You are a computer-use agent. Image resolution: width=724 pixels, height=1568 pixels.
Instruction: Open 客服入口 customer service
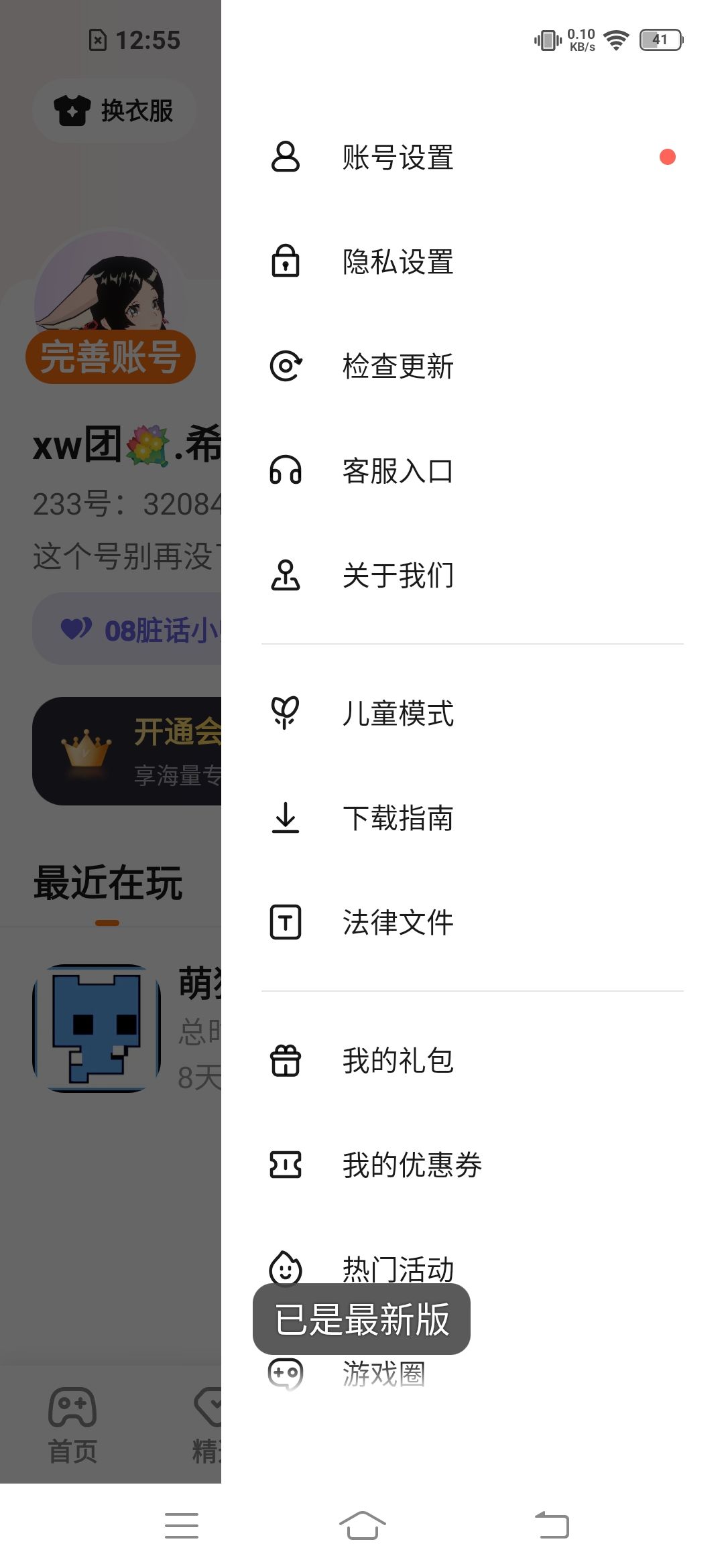pos(398,471)
